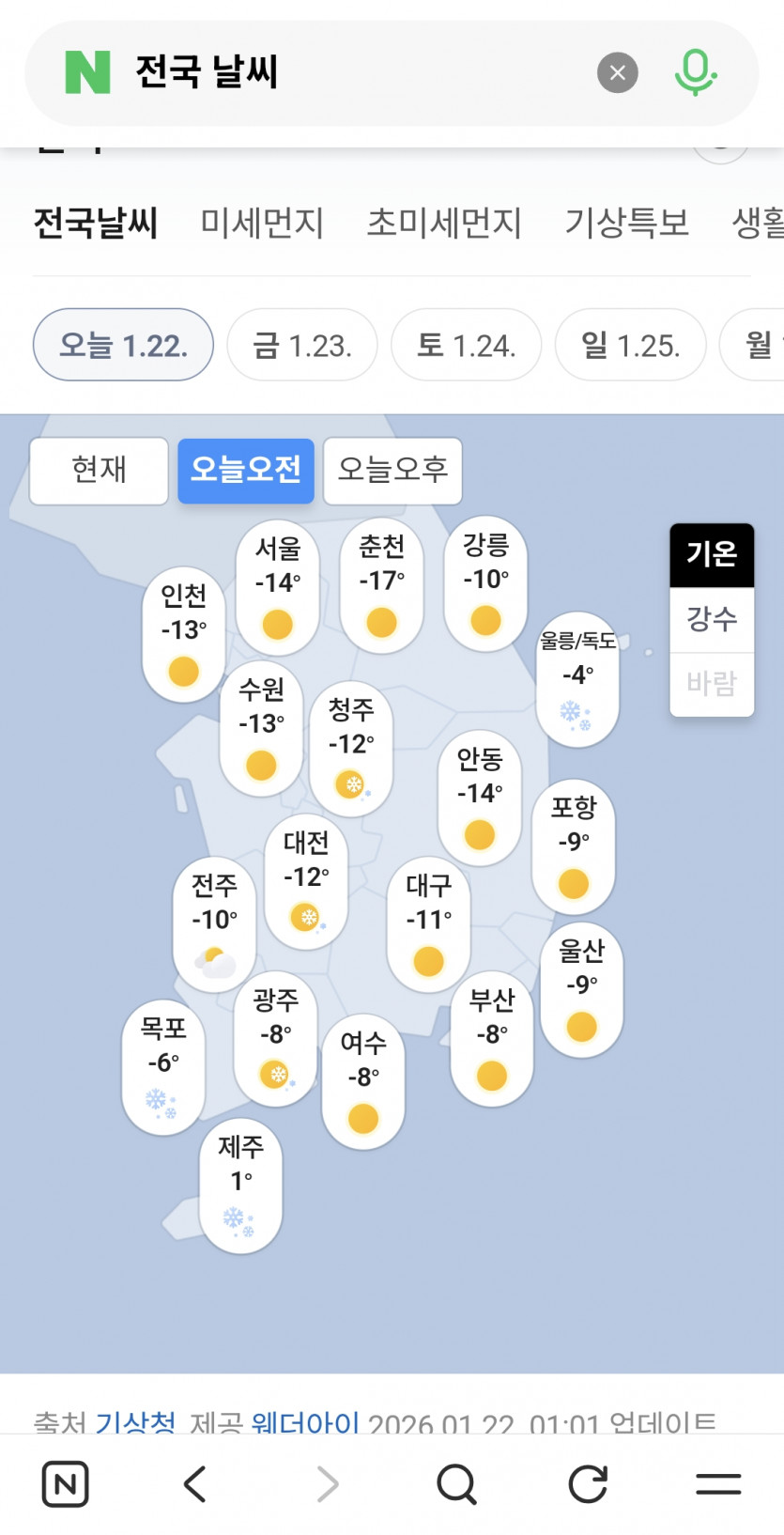Start voice search with the microphone

(x=695, y=73)
